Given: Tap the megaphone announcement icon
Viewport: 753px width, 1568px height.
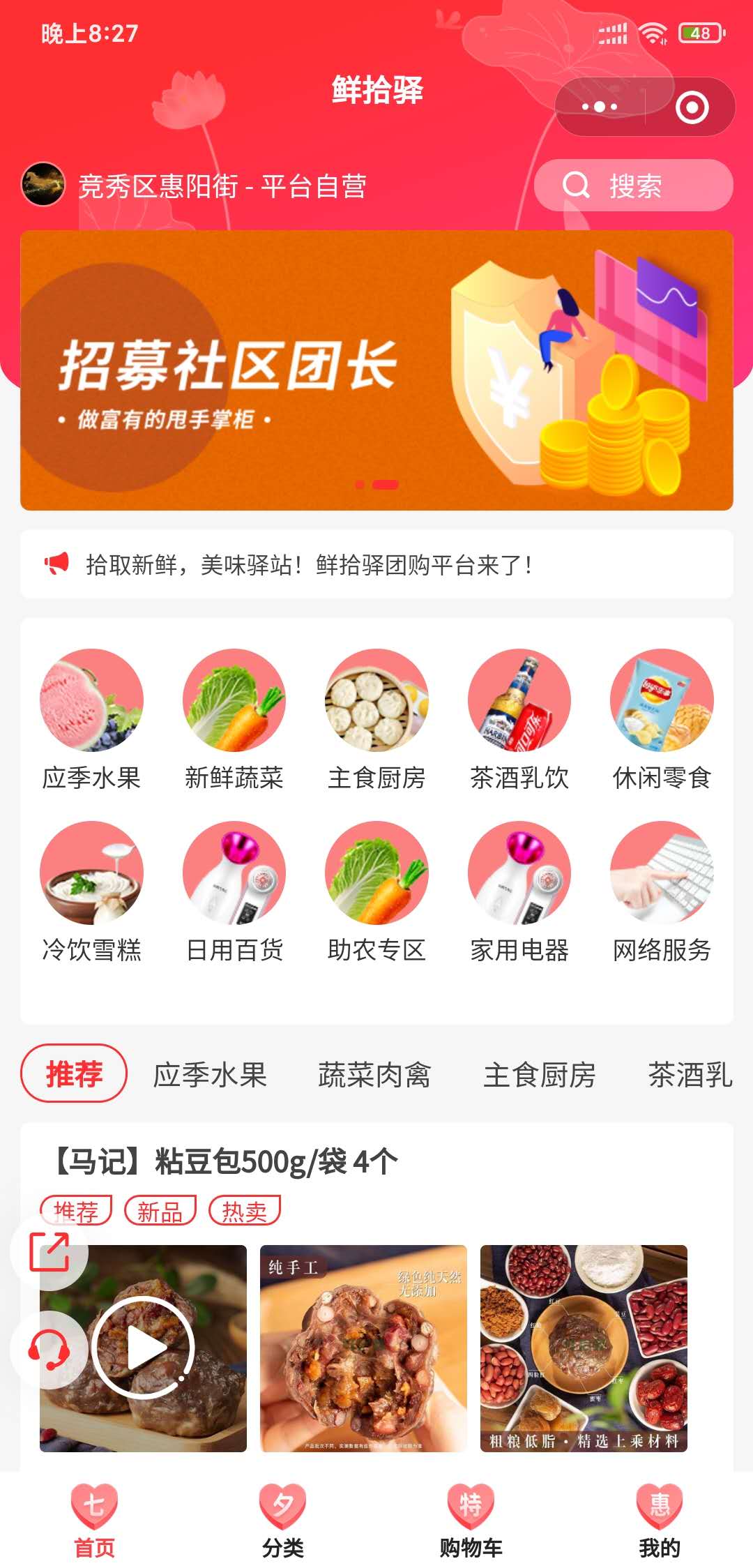Looking at the screenshot, I should (59, 563).
